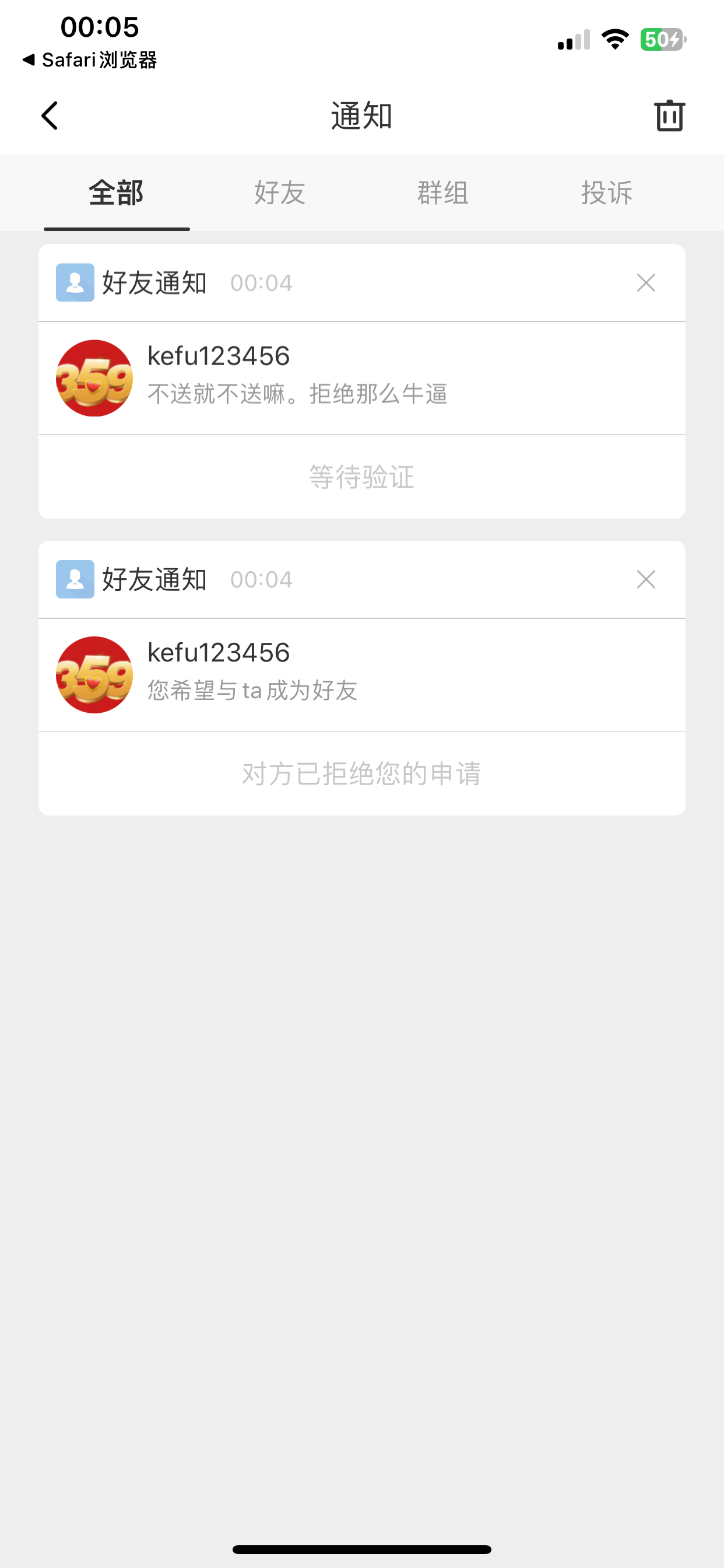Screen dimensions: 724x1568
Task: Open kefu123456 request saying 您希望与ta成为好友
Action: [x=361, y=674]
